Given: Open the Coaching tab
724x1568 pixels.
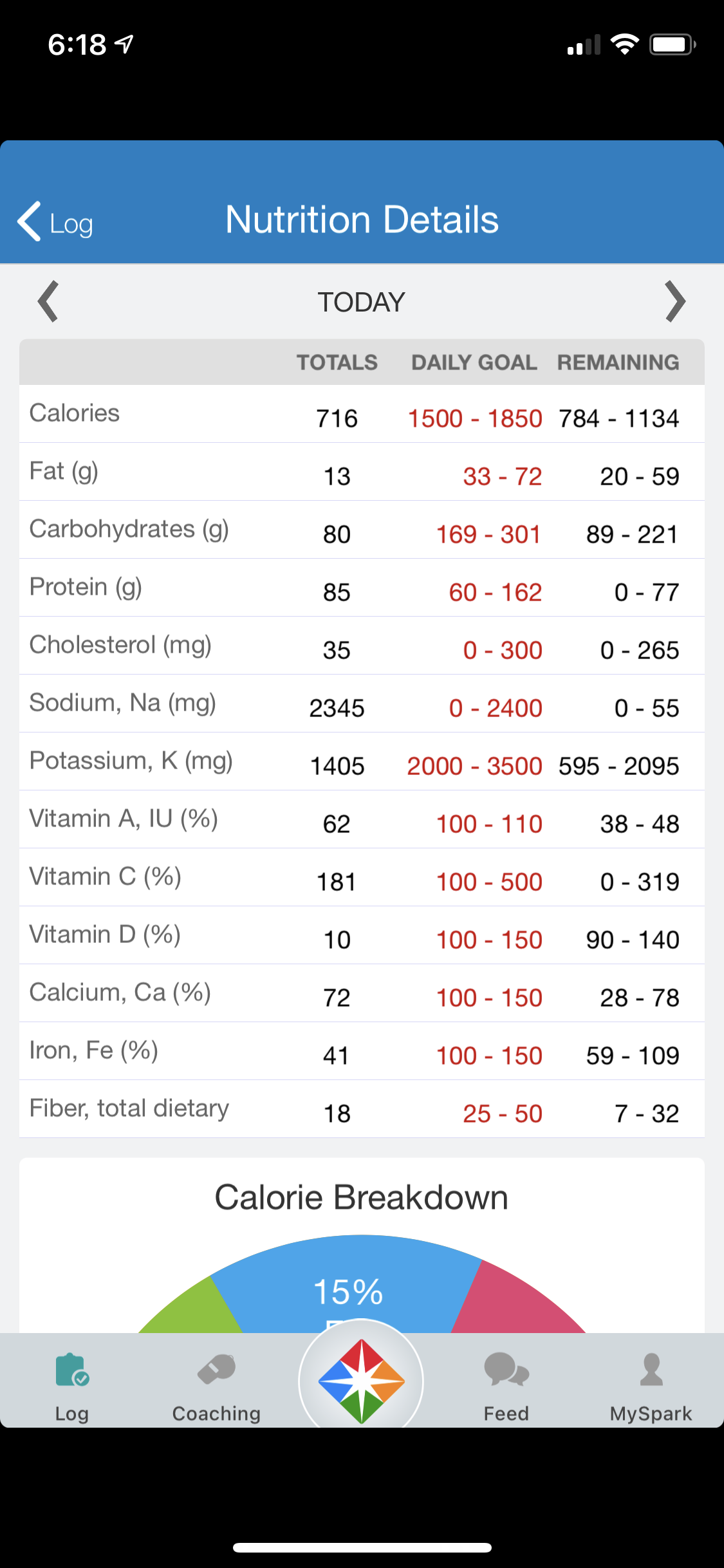Looking at the screenshot, I should click(216, 1387).
